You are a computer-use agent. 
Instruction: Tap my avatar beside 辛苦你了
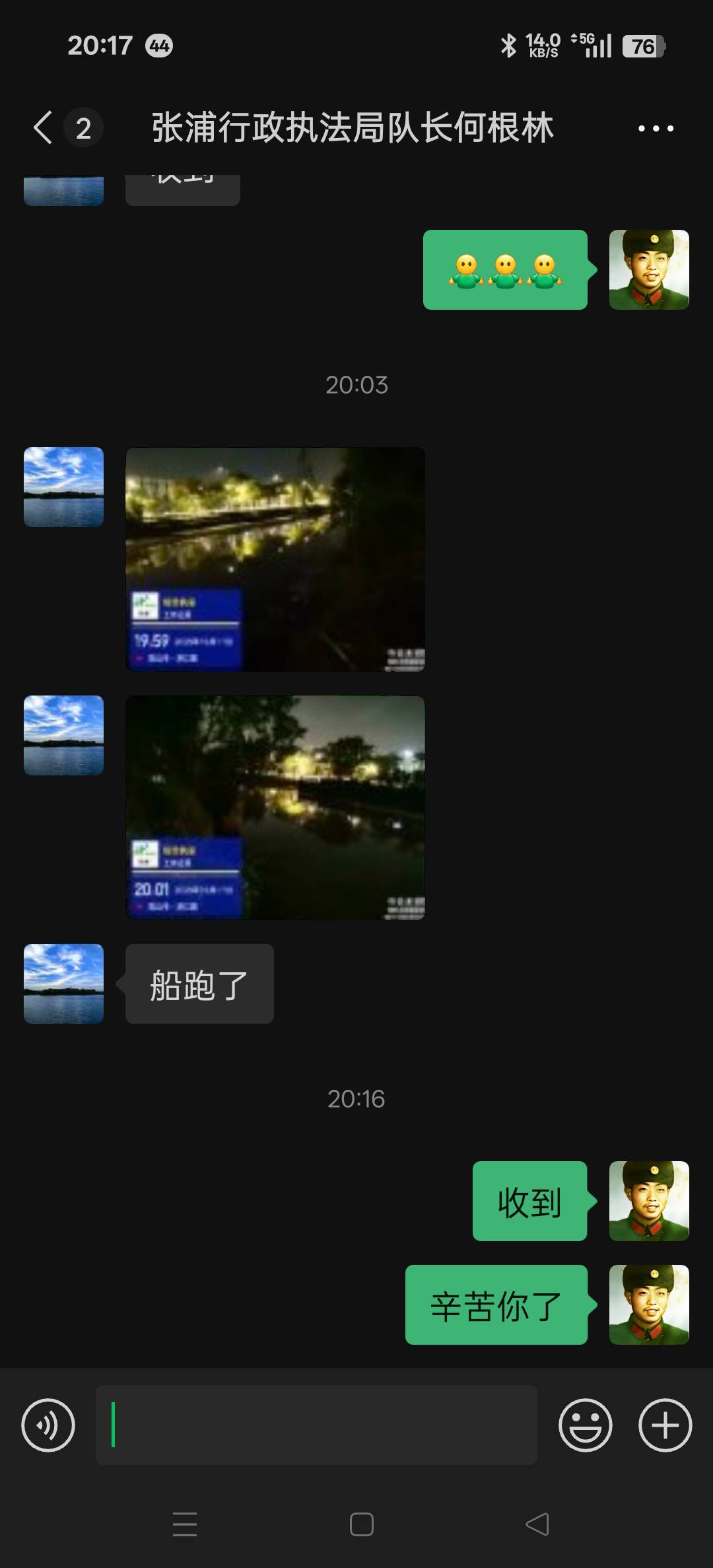pos(649,1304)
